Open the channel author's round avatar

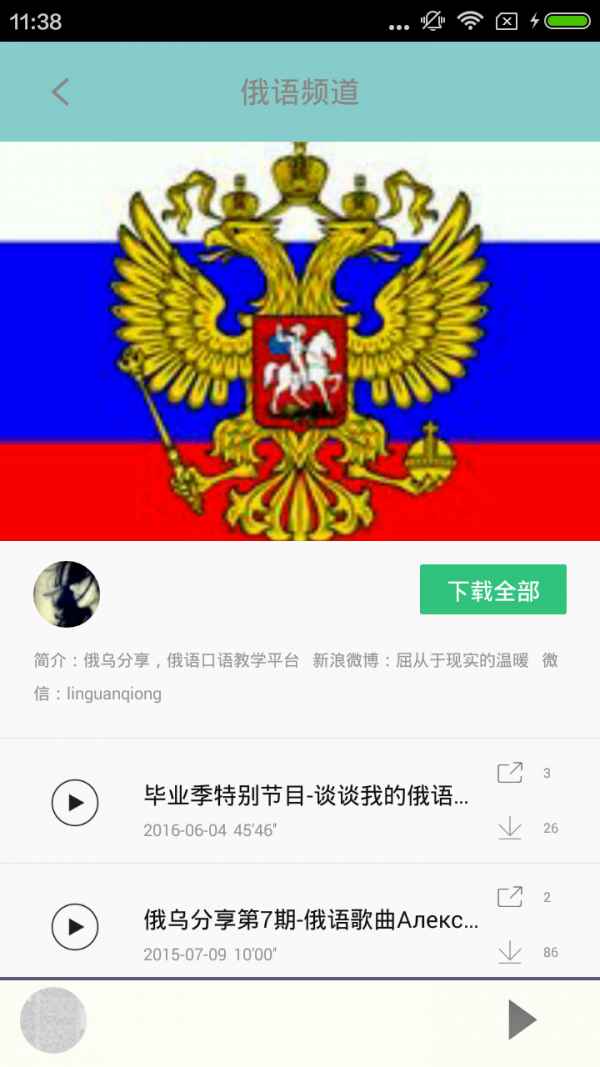(x=67, y=594)
